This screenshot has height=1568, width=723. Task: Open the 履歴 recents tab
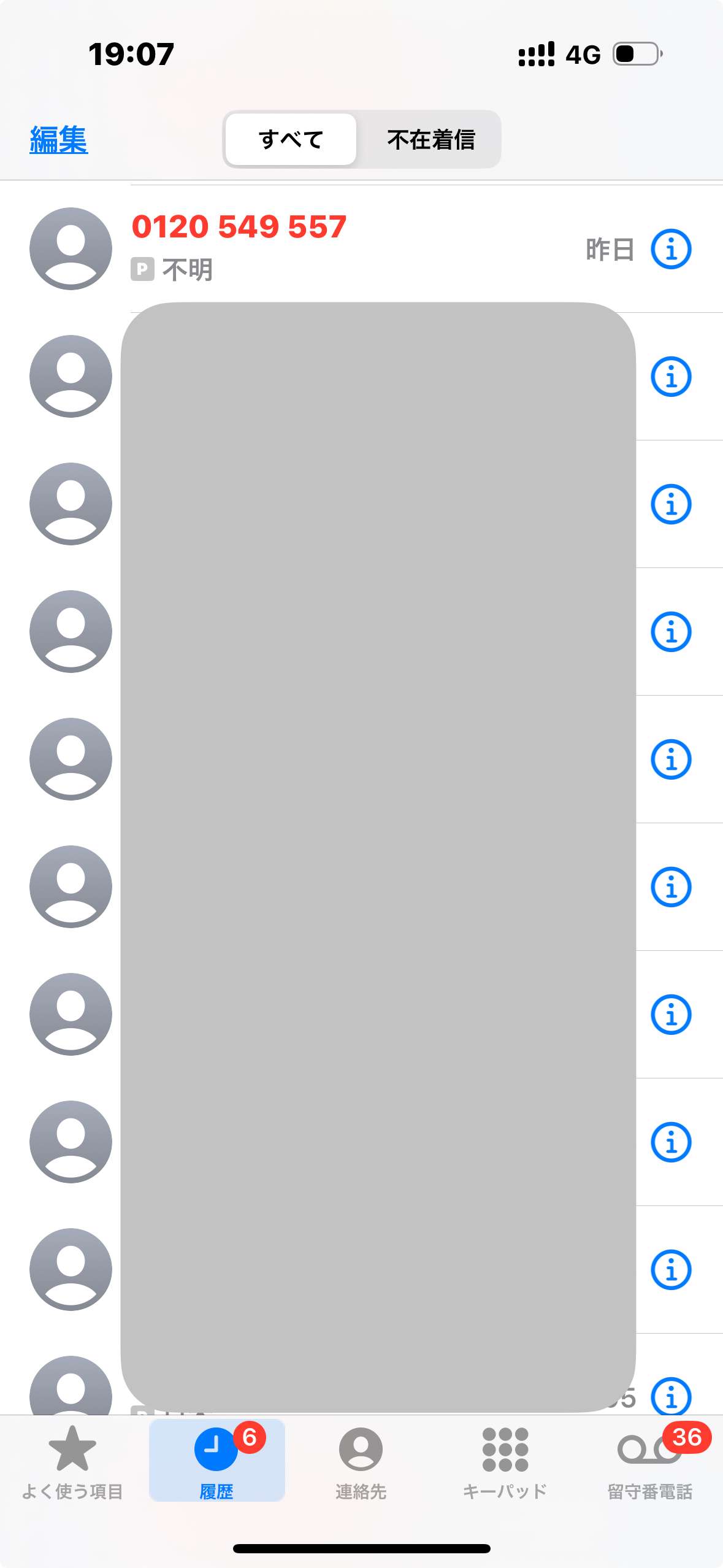216,1462
